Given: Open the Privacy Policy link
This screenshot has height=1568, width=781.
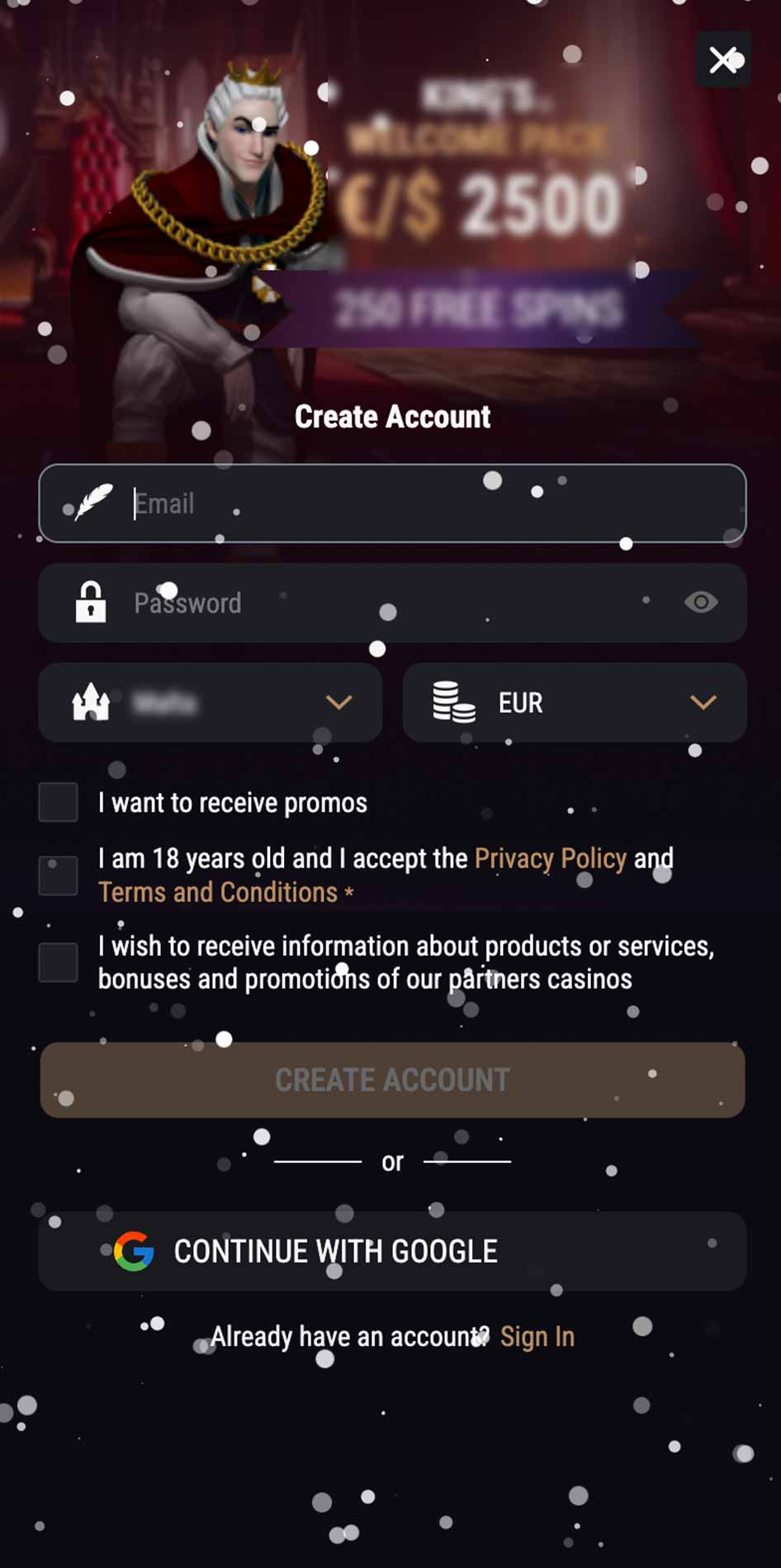Looking at the screenshot, I should click(x=550, y=858).
